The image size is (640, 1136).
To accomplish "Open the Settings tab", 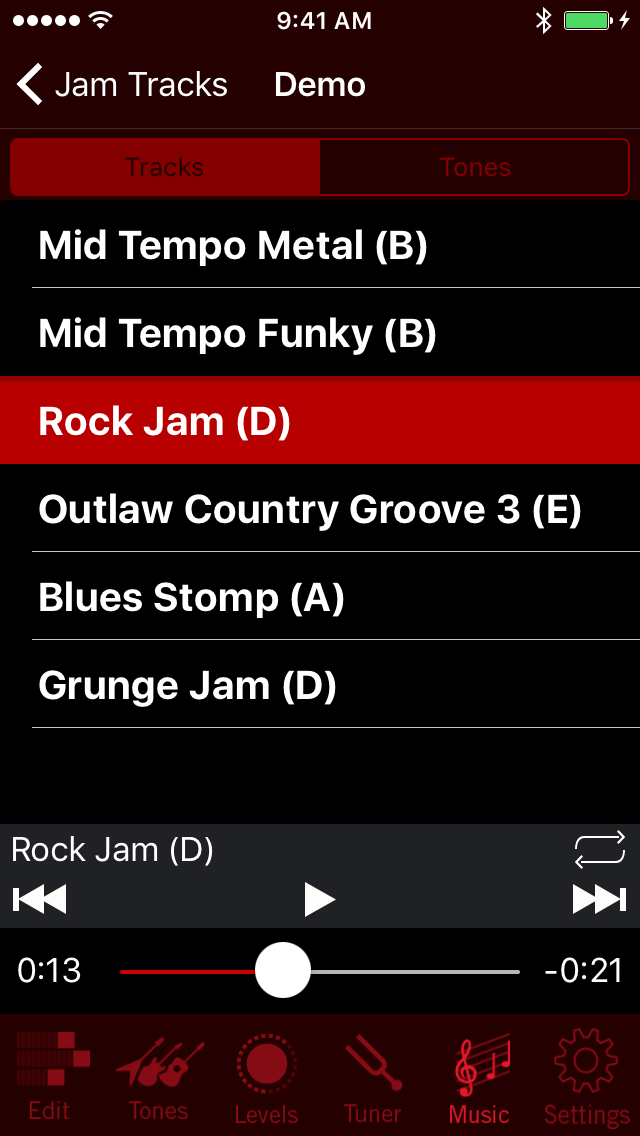I will 586,1077.
